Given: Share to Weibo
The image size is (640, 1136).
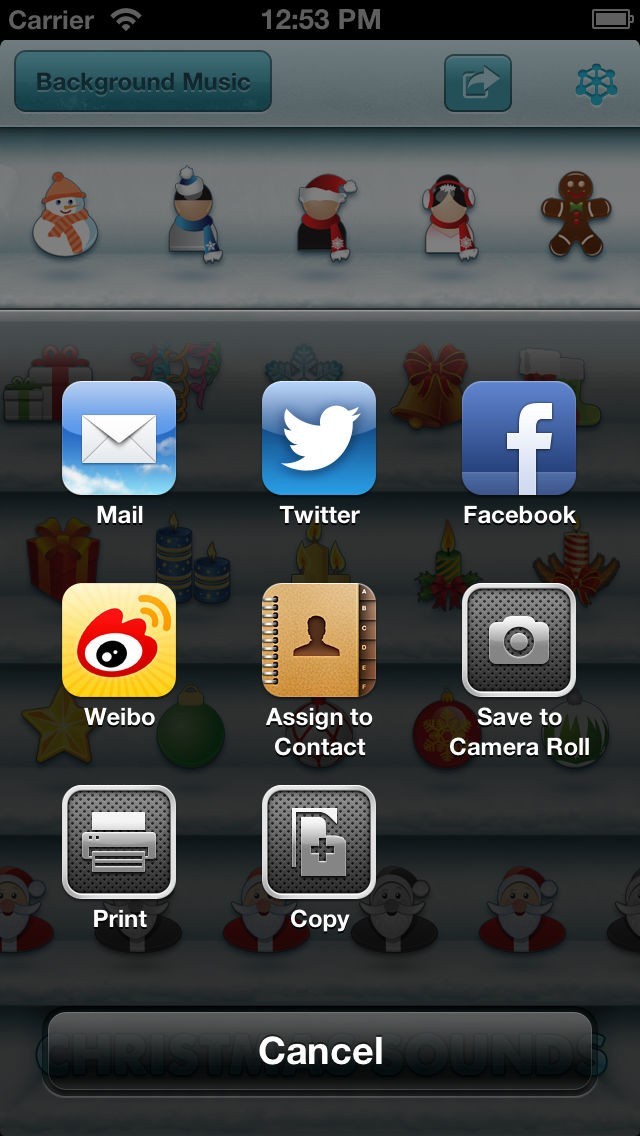Looking at the screenshot, I should [119, 641].
